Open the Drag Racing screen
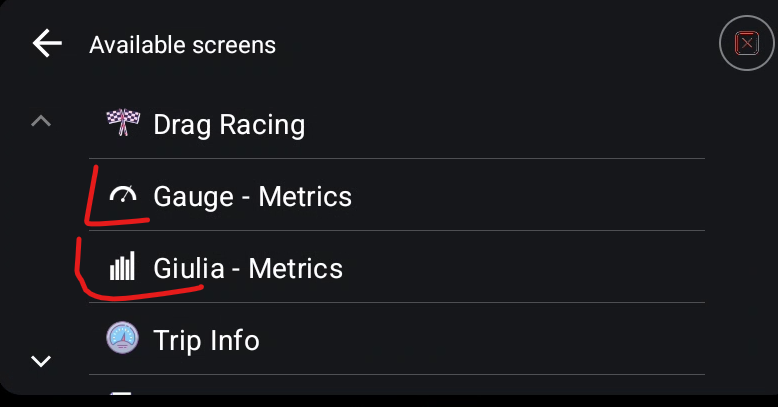 coord(228,125)
